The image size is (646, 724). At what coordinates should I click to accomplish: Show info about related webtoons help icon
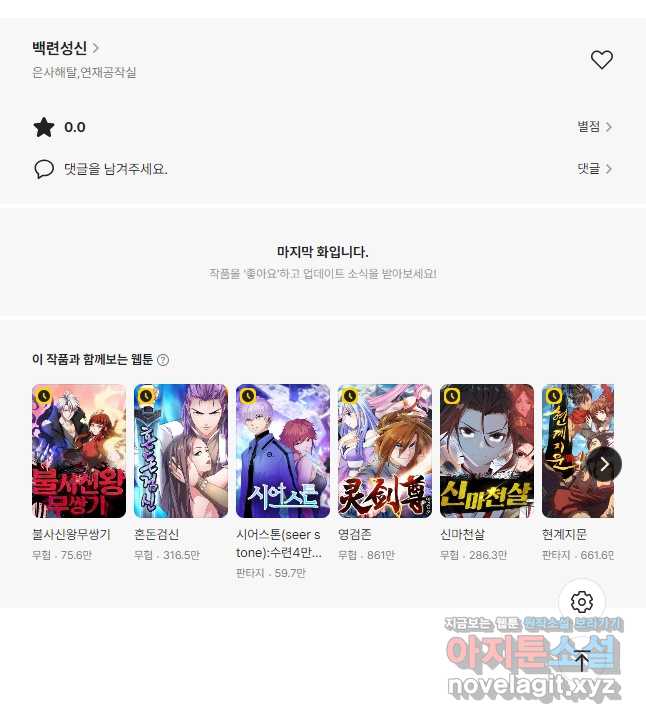163,360
